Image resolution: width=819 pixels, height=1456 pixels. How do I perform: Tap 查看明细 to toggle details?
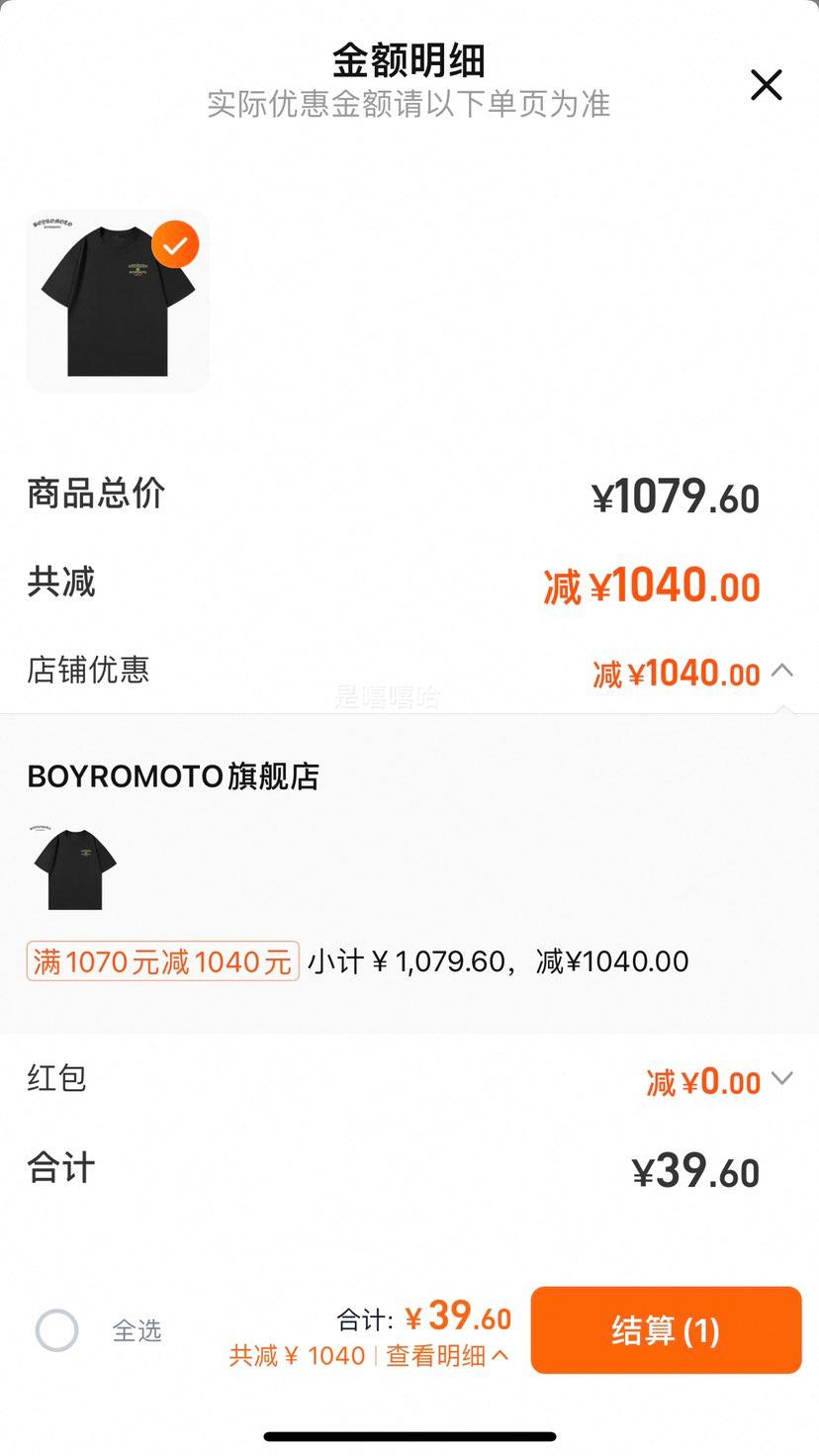point(447,1355)
